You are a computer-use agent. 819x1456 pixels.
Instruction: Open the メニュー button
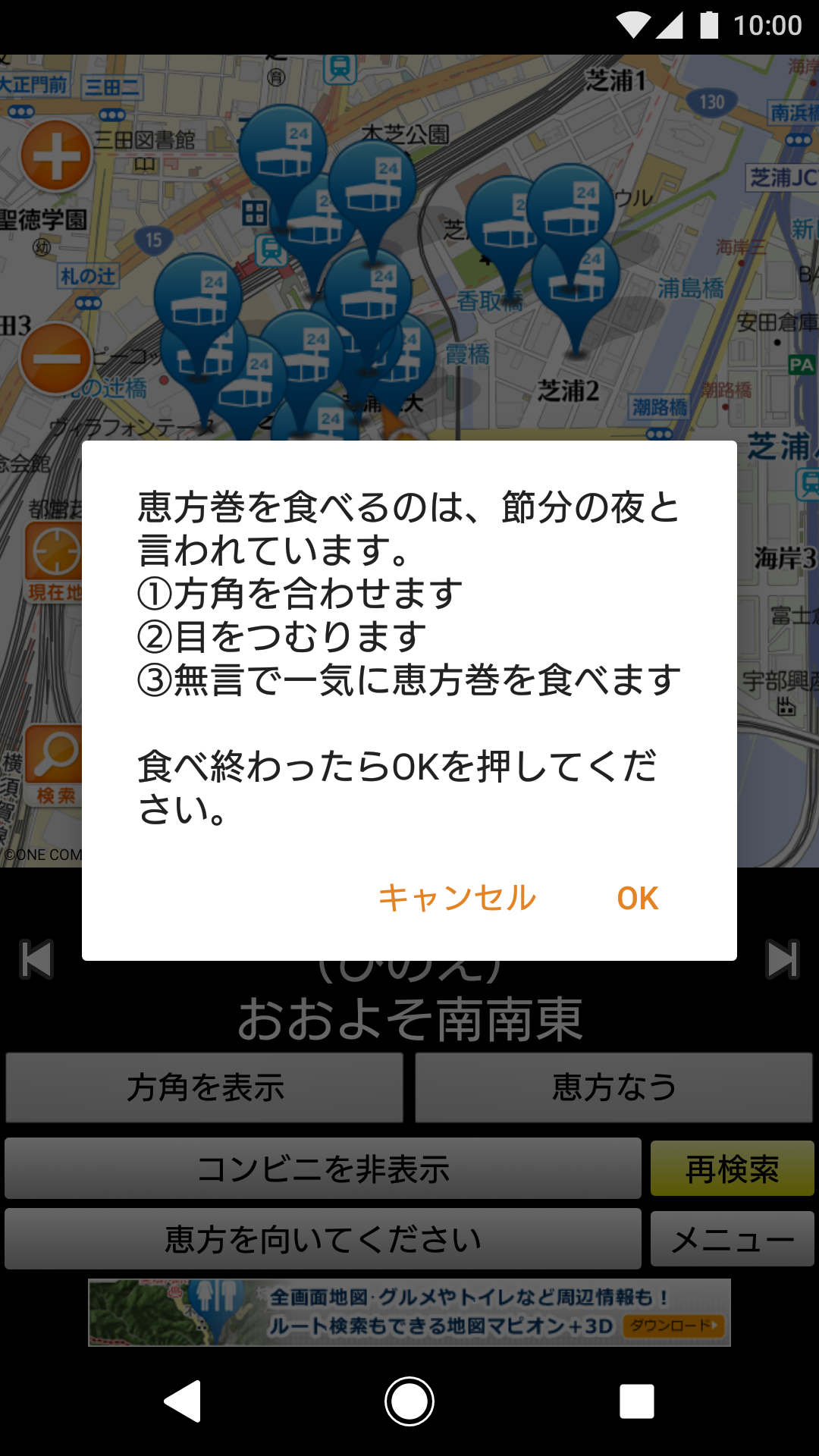(x=730, y=1238)
